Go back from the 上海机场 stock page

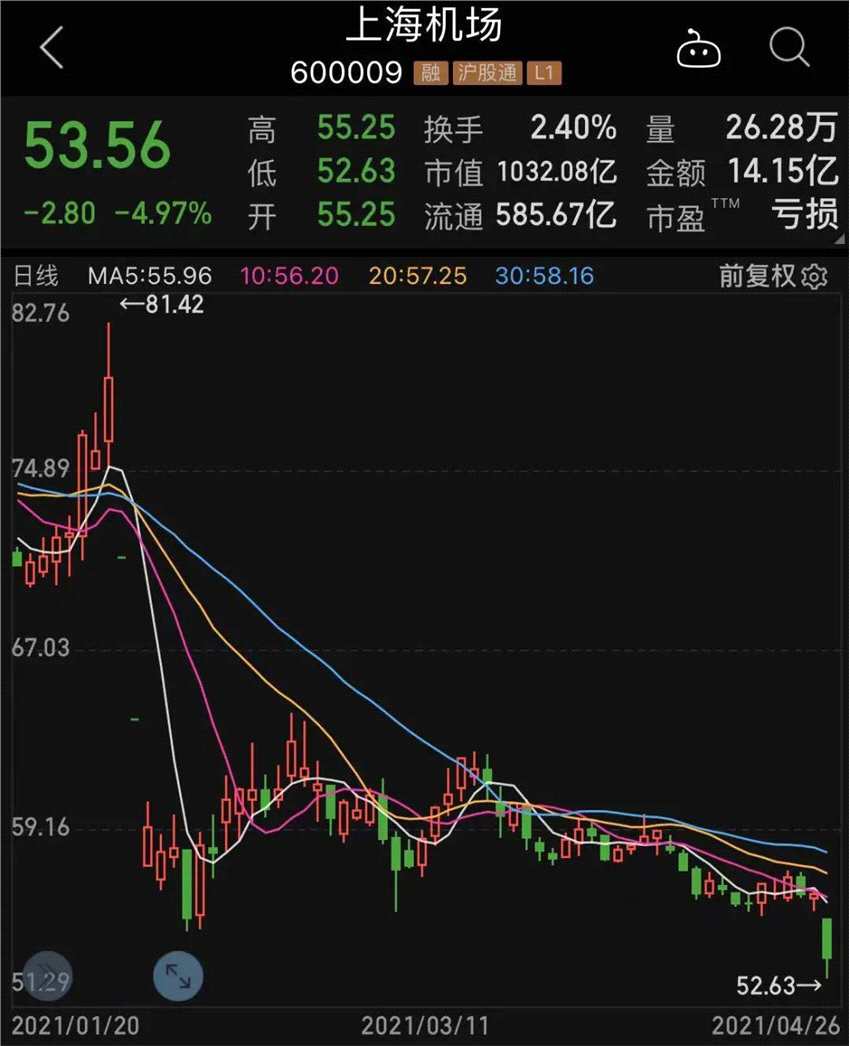point(52,47)
